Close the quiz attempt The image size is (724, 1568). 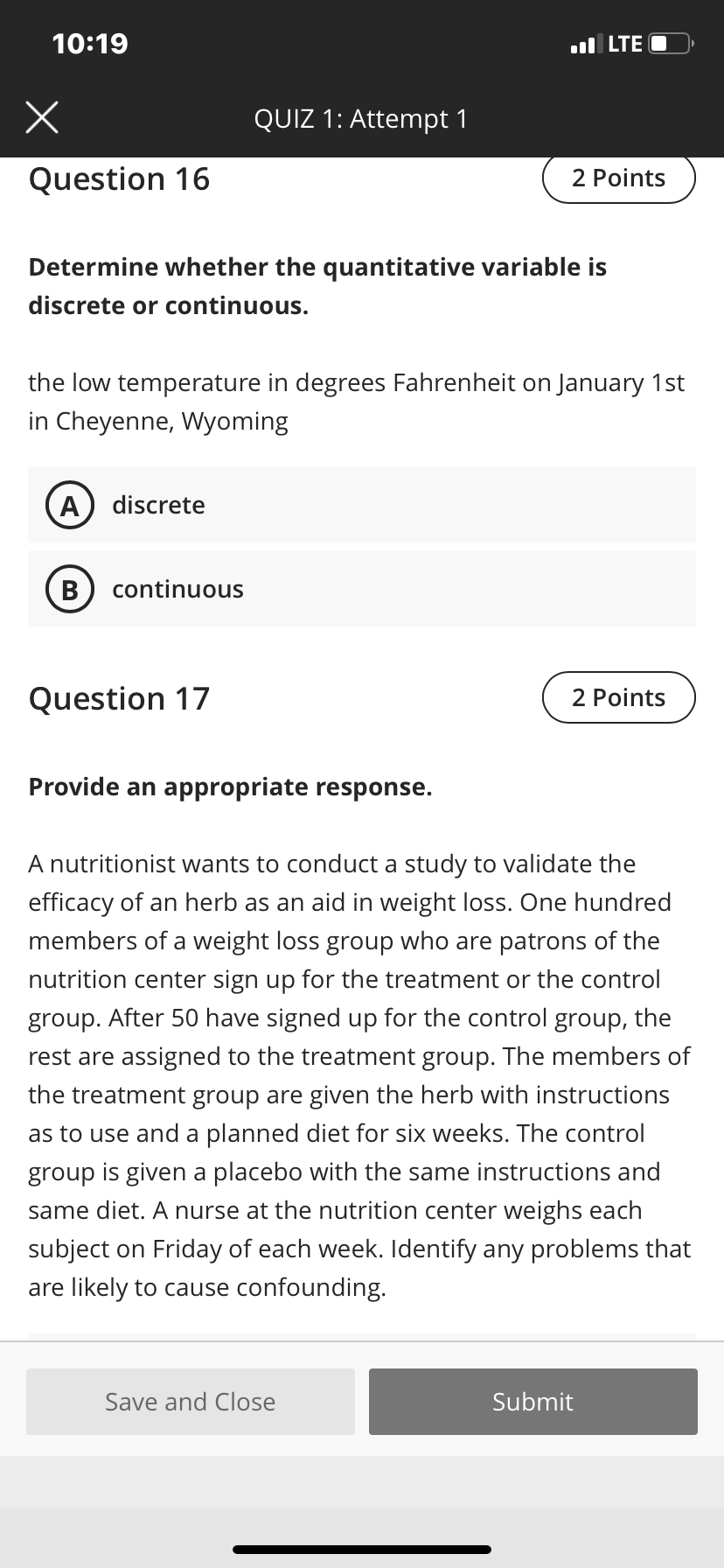(x=42, y=118)
